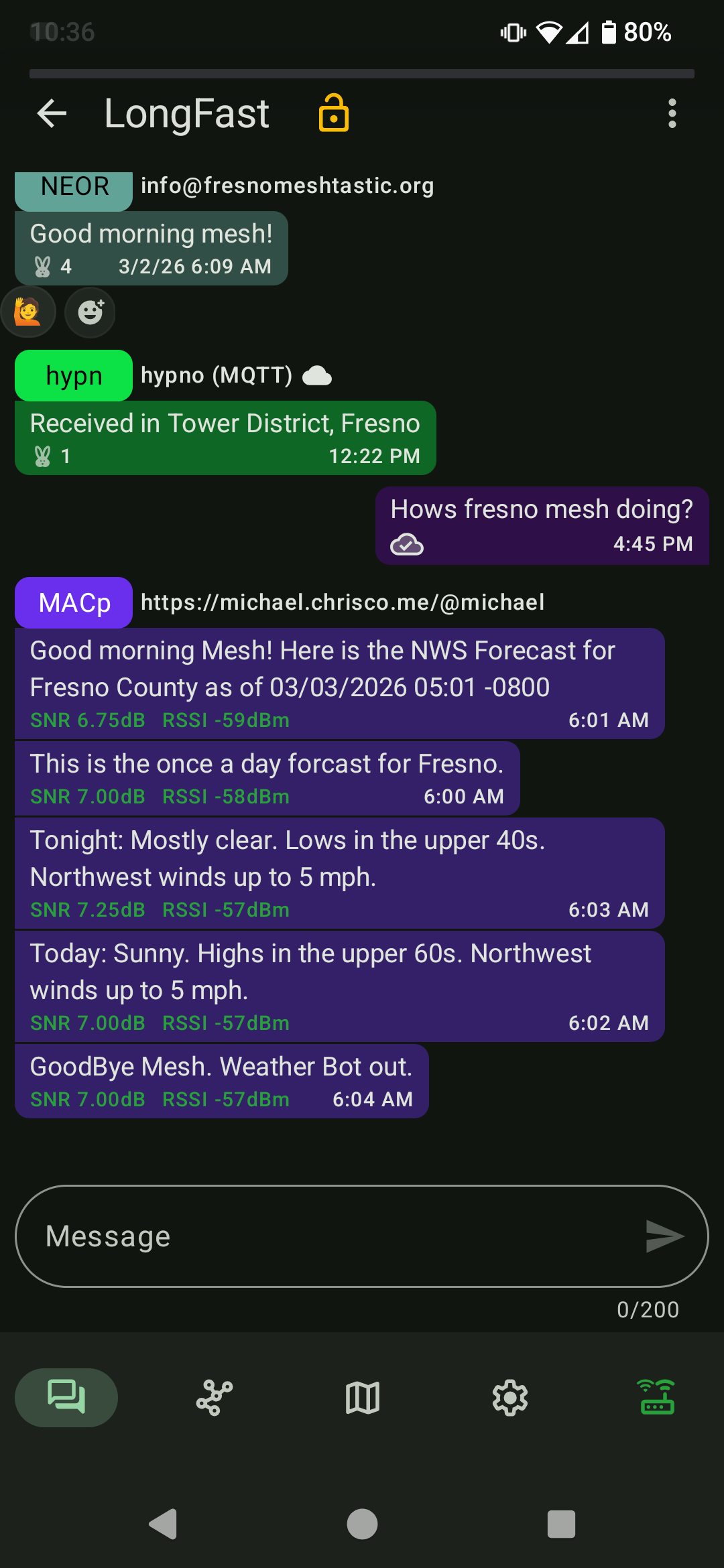The width and height of the screenshot is (724, 1568).
Task: Open the three-dot overflow menu
Action: pos(672,113)
